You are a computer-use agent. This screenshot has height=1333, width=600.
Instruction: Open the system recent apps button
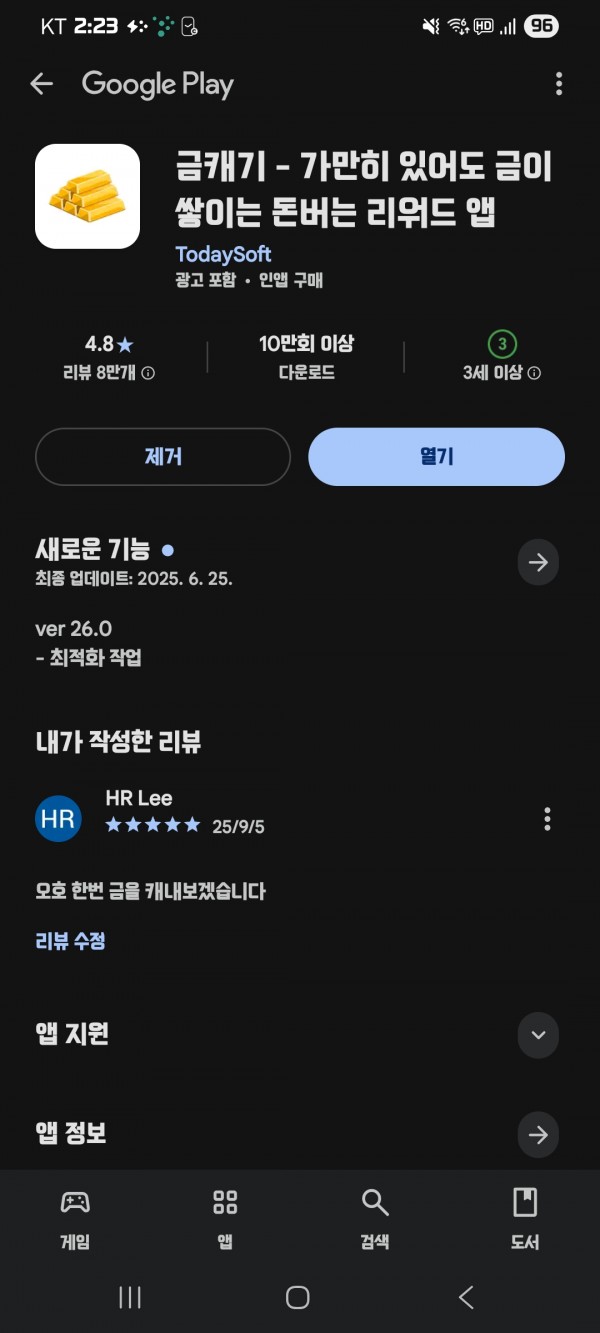tap(130, 1297)
